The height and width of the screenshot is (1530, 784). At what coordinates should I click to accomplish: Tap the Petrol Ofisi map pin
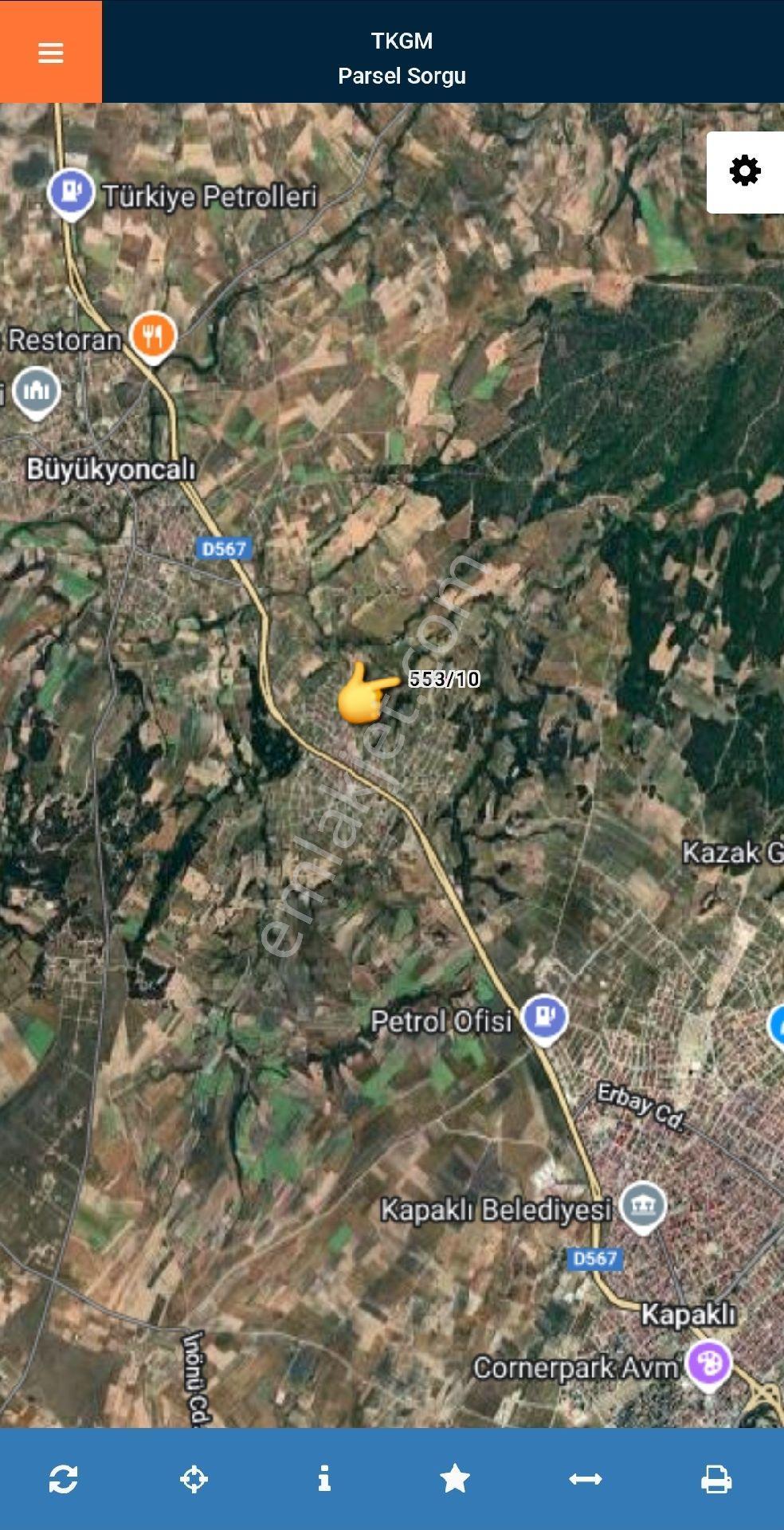click(x=544, y=1019)
